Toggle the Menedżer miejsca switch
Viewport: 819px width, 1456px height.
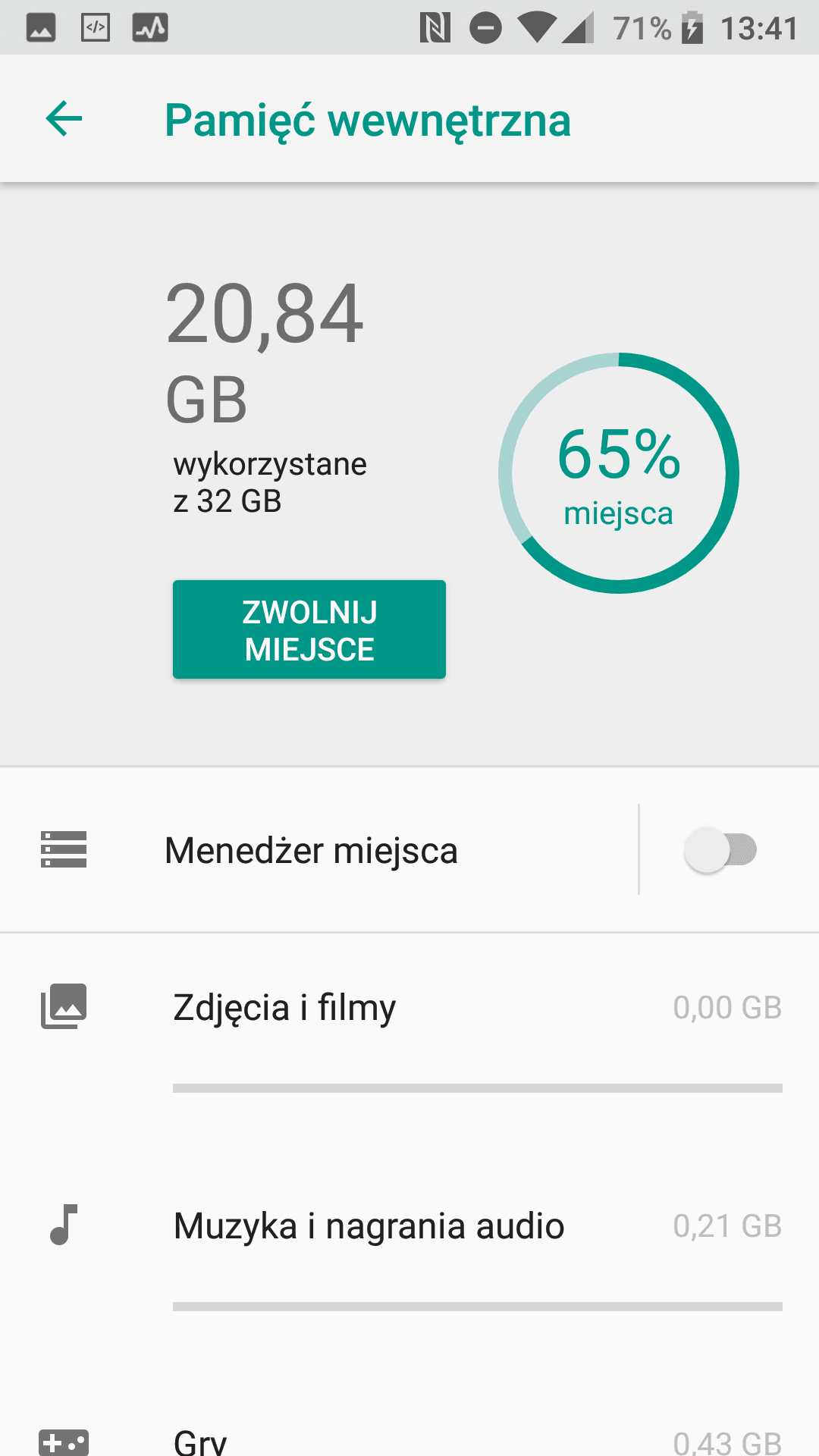pyautogui.click(x=720, y=850)
